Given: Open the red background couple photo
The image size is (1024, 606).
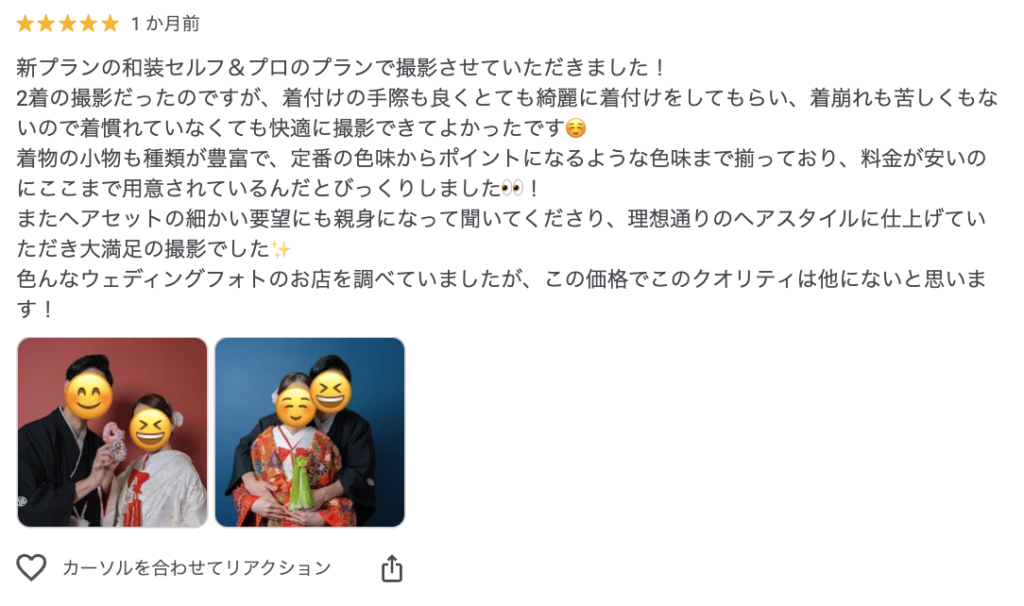Looking at the screenshot, I should pos(112,432).
